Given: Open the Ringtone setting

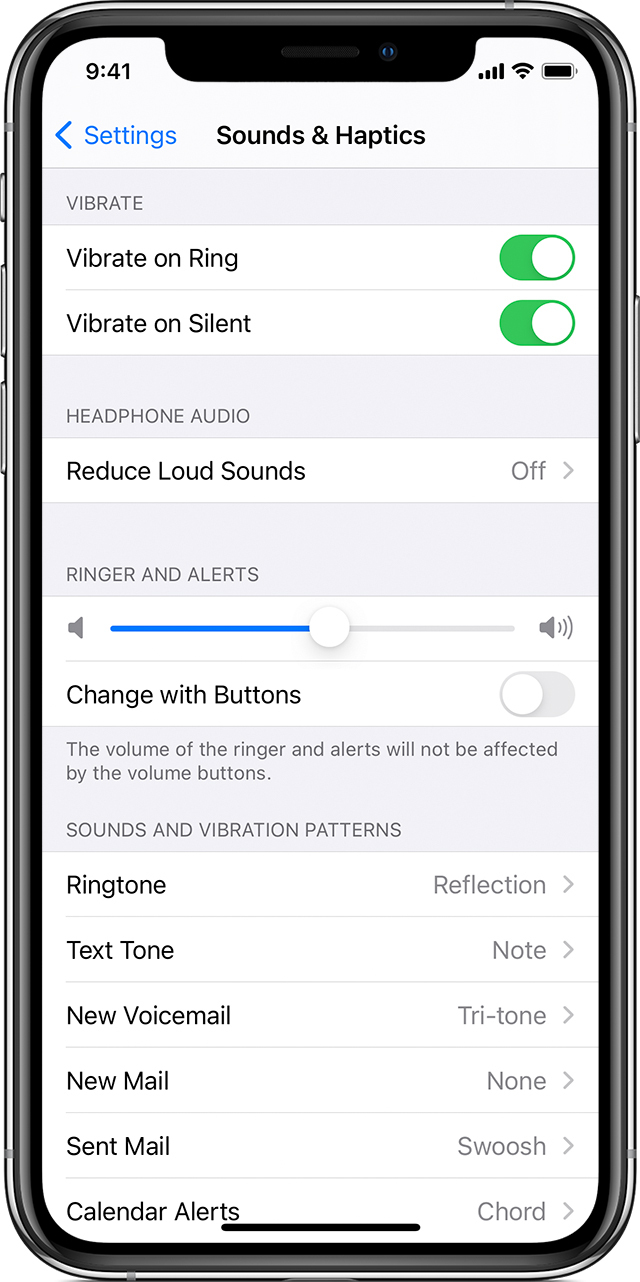Looking at the screenshot, I should click(x=320, y=885).
